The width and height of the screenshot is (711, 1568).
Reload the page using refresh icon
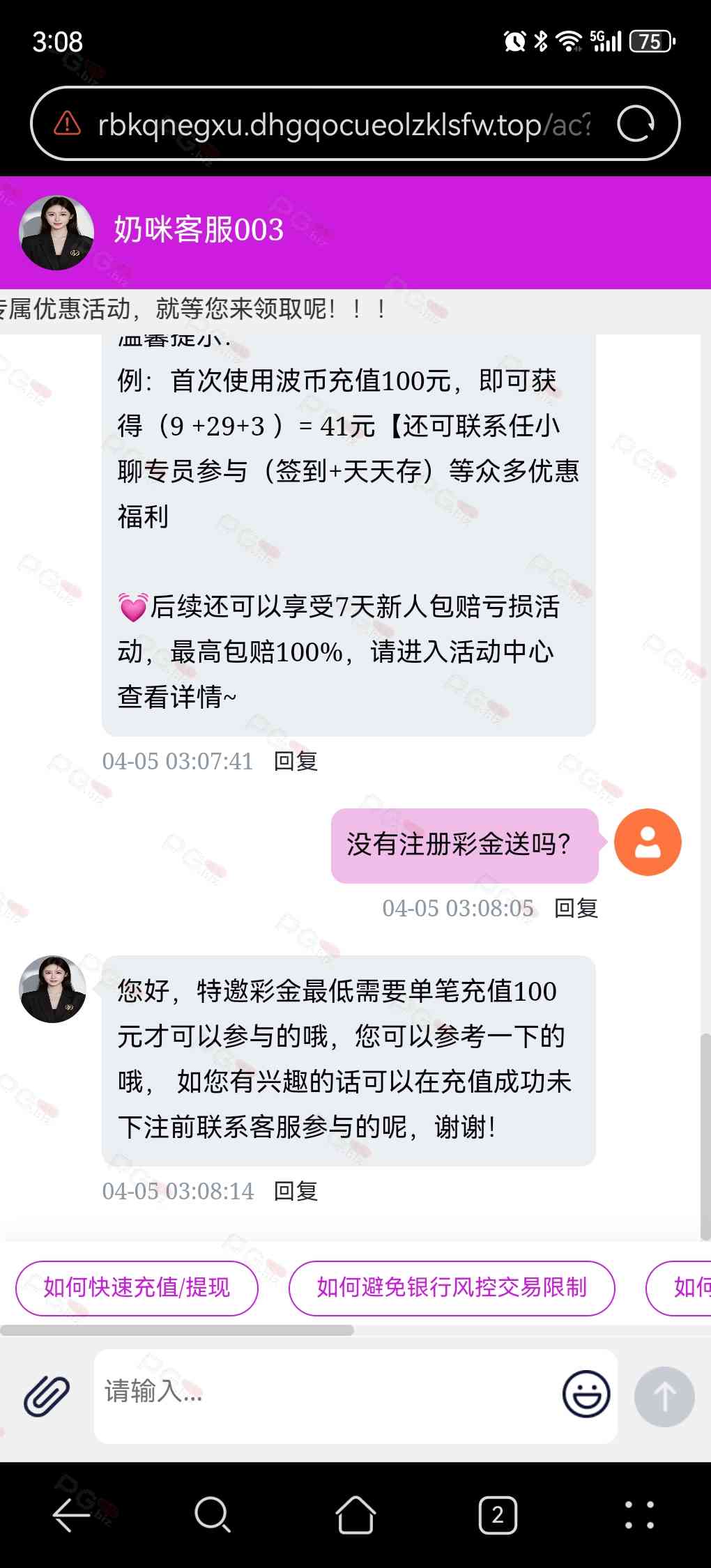pos(636,123)
